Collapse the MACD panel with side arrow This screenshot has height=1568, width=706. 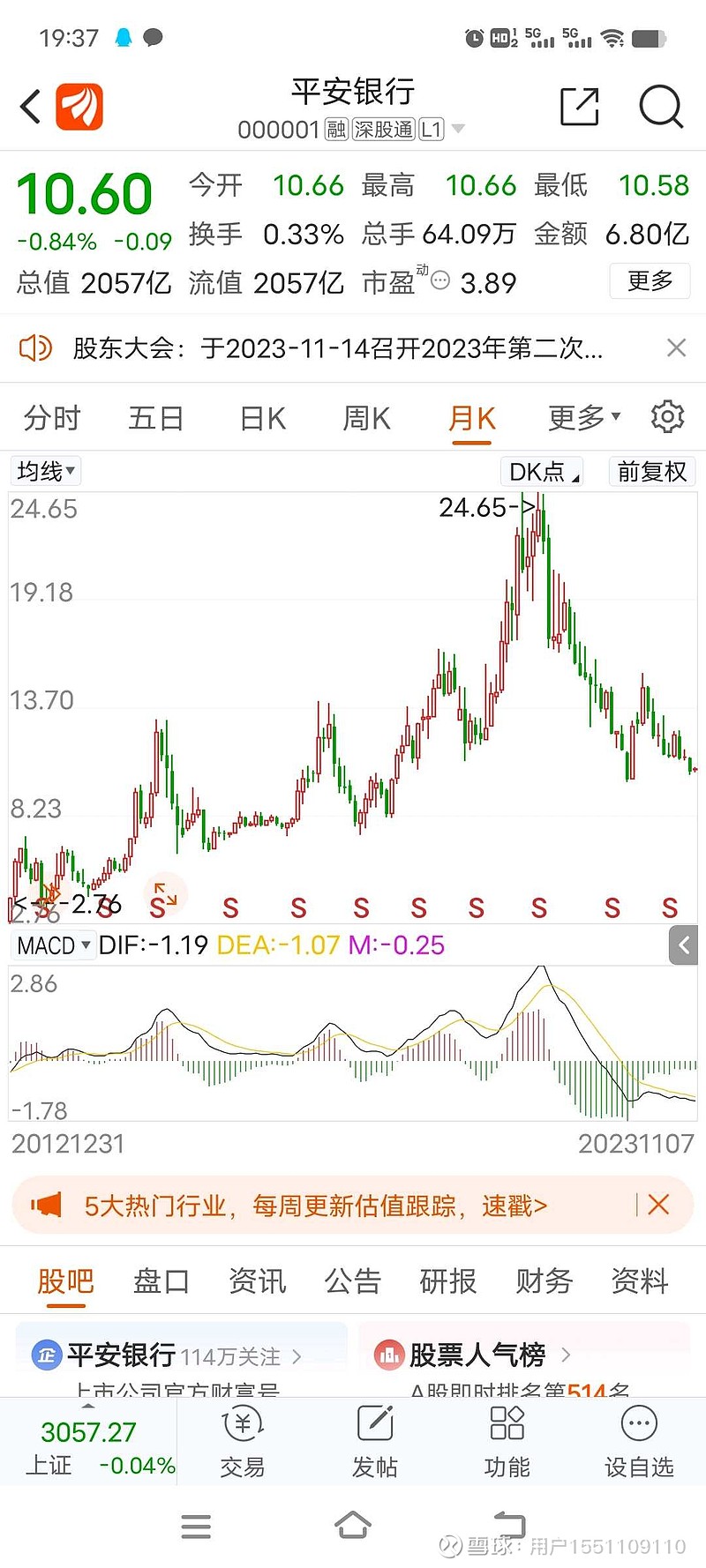(684, 945)
